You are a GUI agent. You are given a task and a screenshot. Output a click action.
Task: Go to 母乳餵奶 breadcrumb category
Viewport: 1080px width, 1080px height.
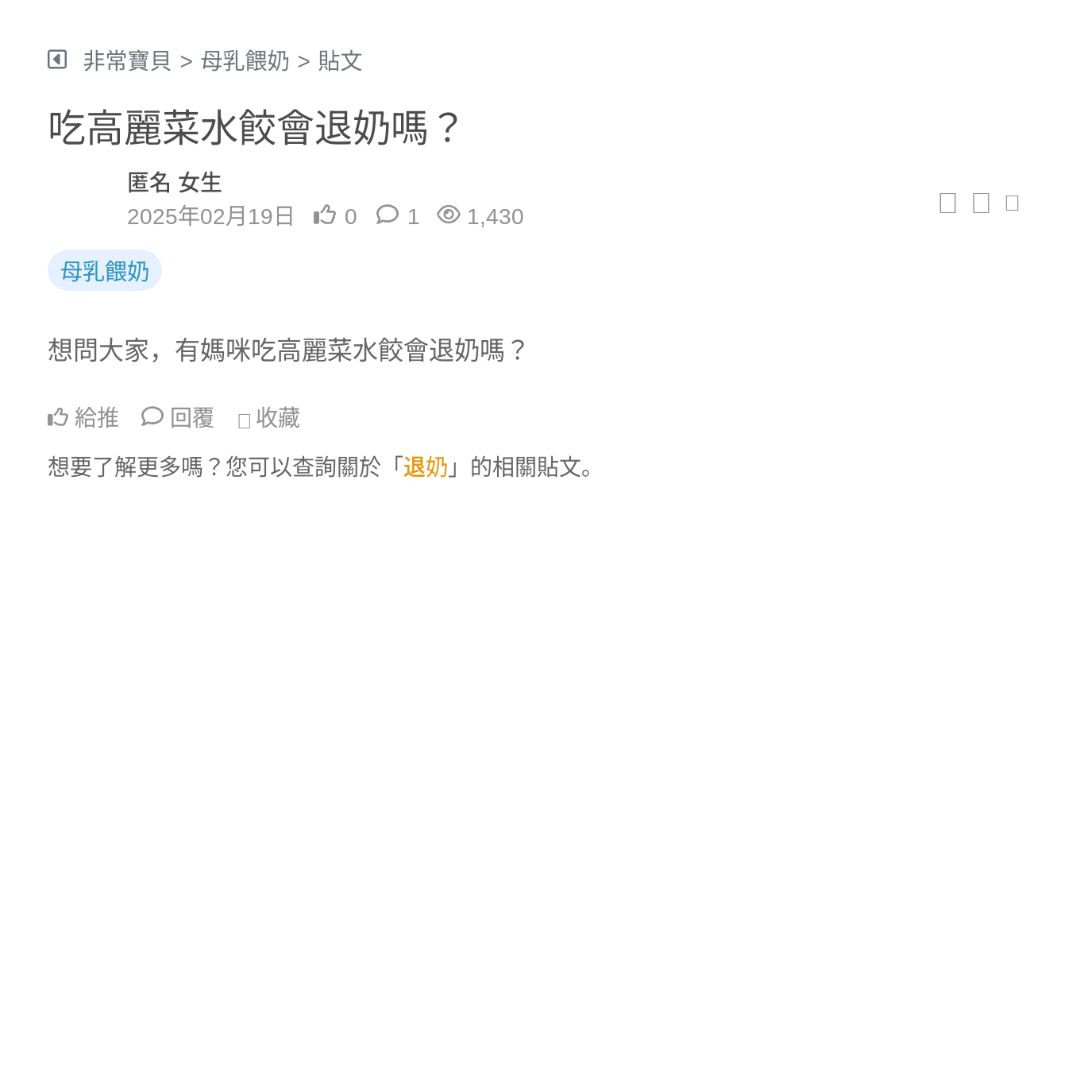tap(244, 61)
